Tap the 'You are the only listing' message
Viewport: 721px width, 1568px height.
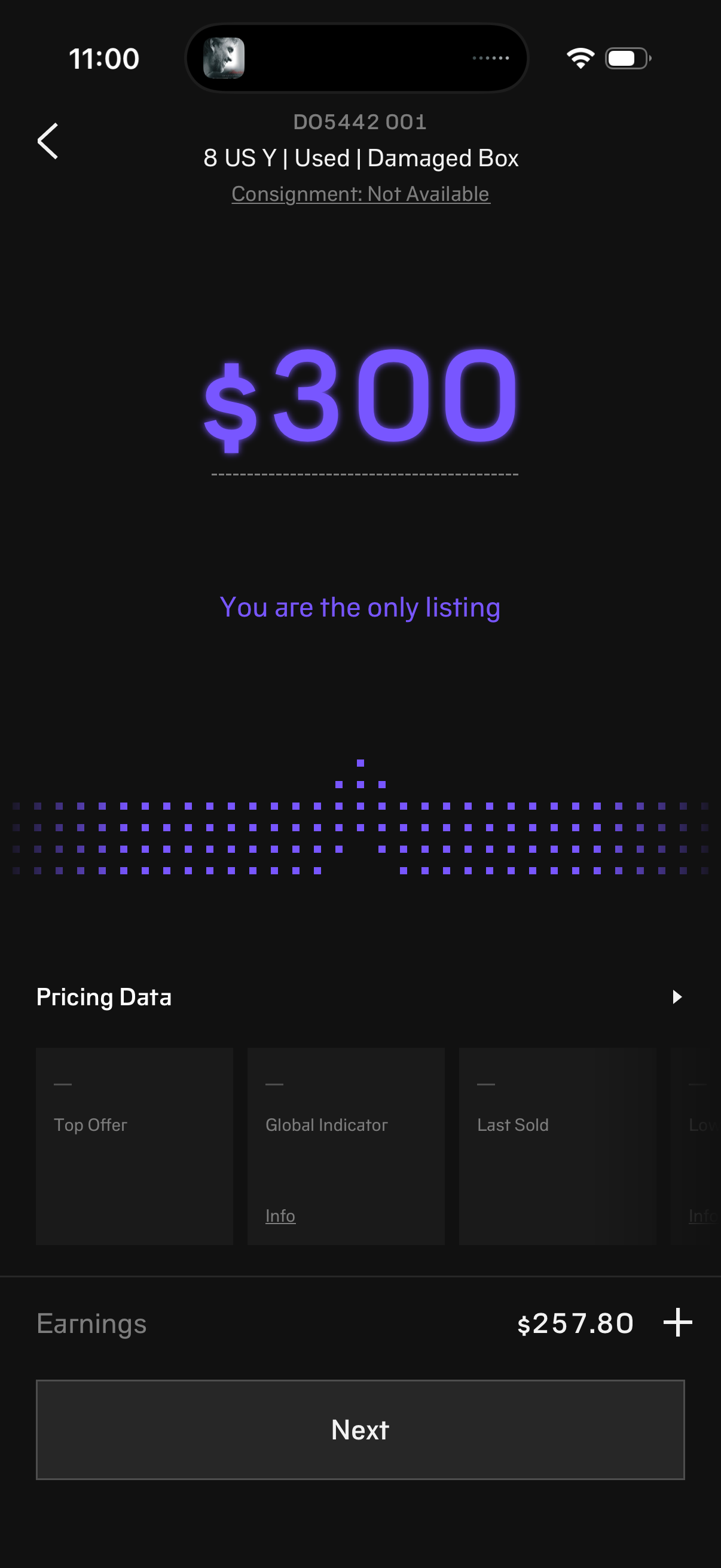click(360, 607)
